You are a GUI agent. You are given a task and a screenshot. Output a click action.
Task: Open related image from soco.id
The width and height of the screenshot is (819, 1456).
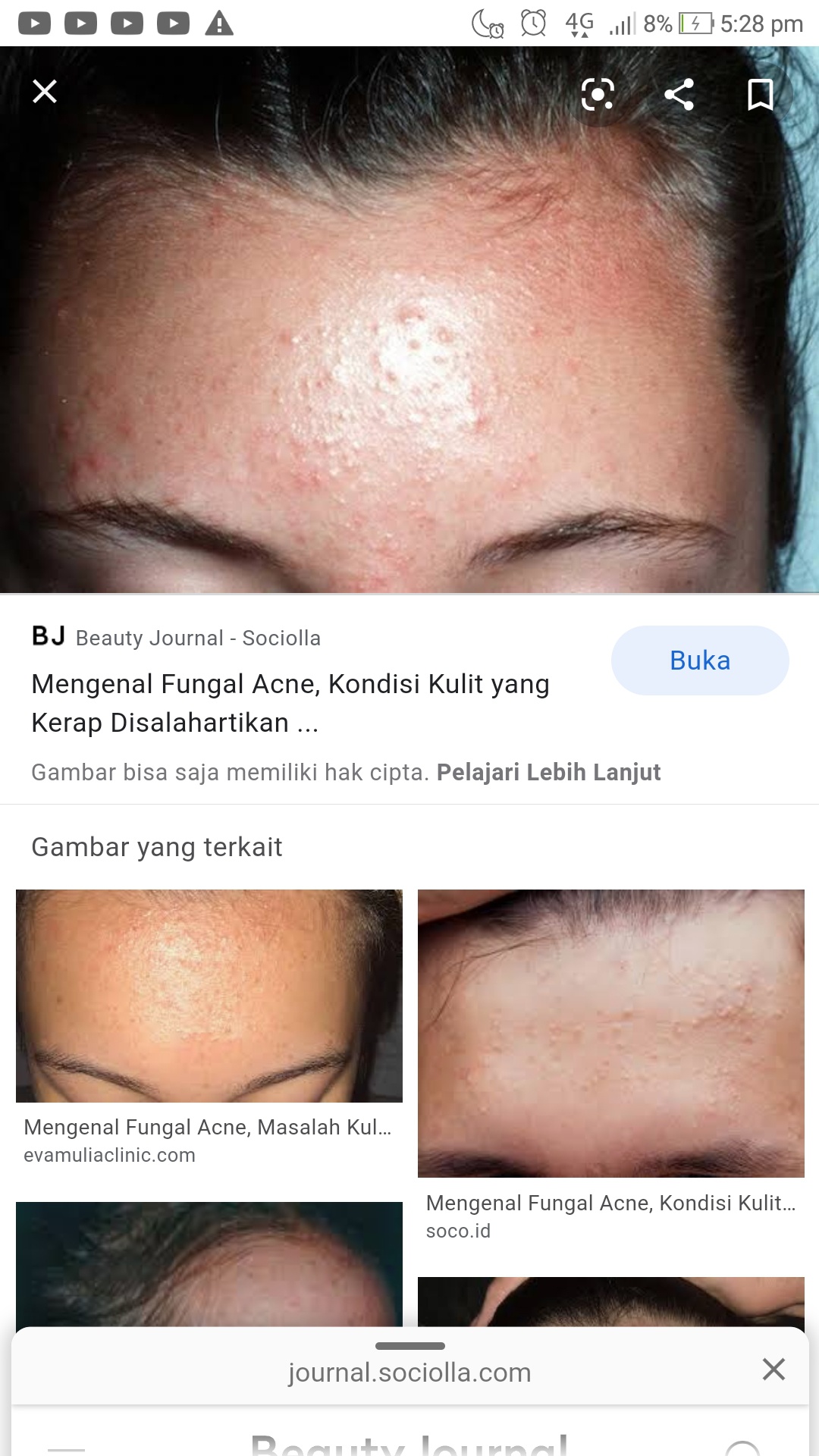610,1033
